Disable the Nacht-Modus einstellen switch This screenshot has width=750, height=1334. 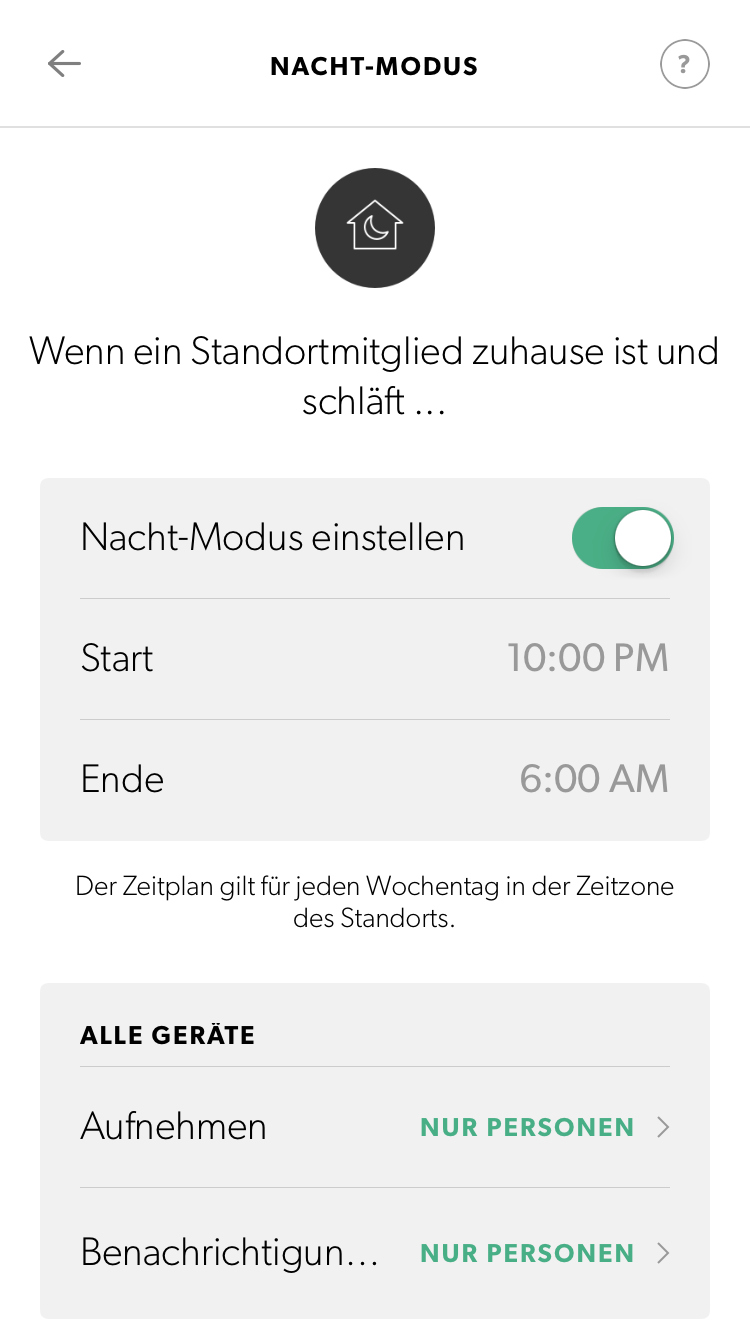pos(622,538)
